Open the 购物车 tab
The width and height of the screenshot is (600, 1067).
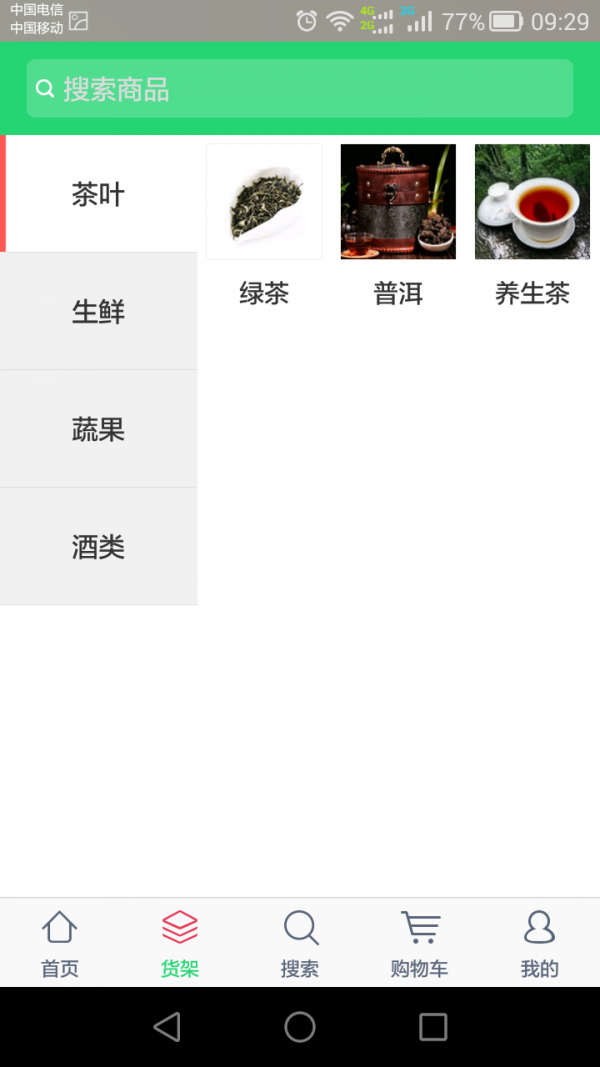[420, 943]
